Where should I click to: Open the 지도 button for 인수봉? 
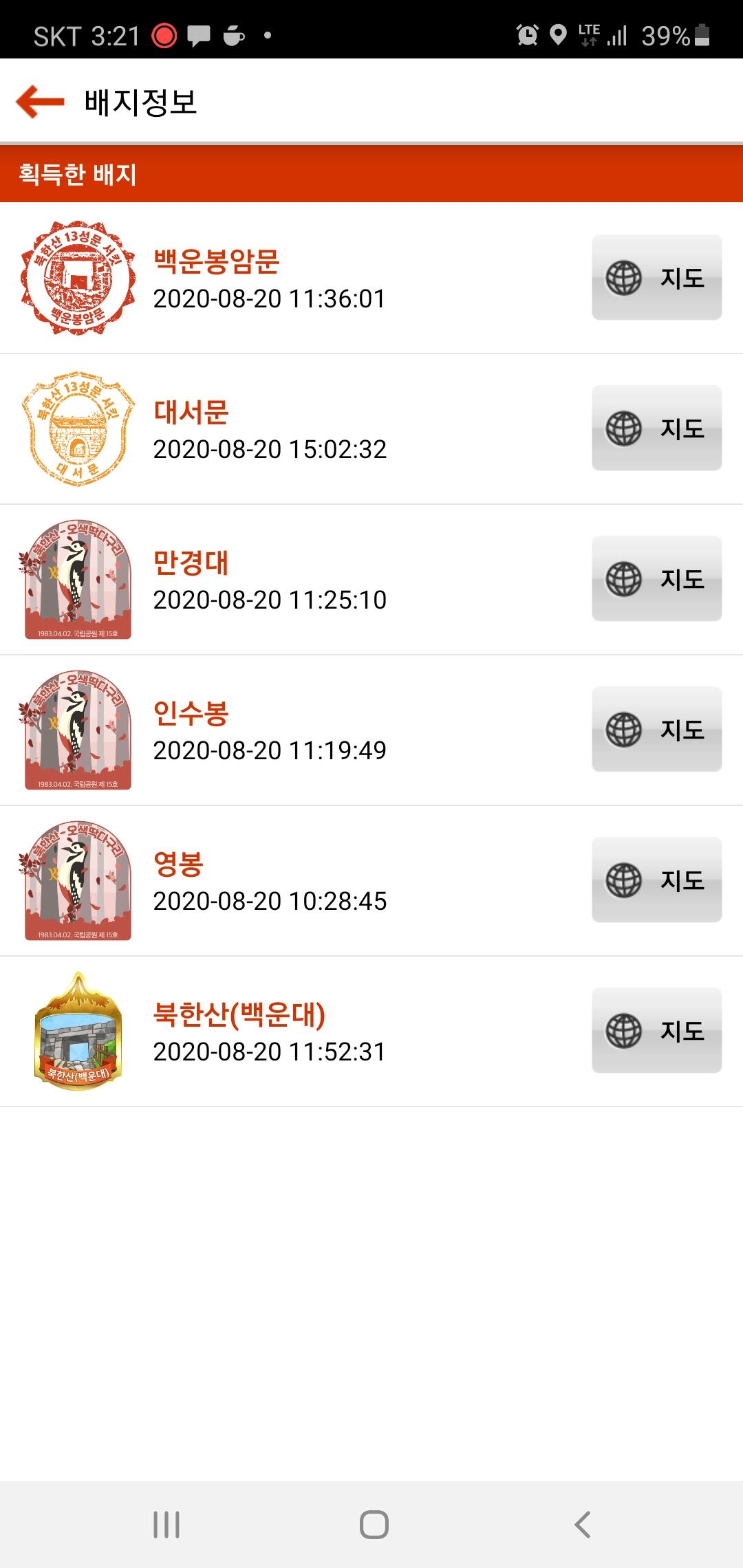tap(656, 730)
